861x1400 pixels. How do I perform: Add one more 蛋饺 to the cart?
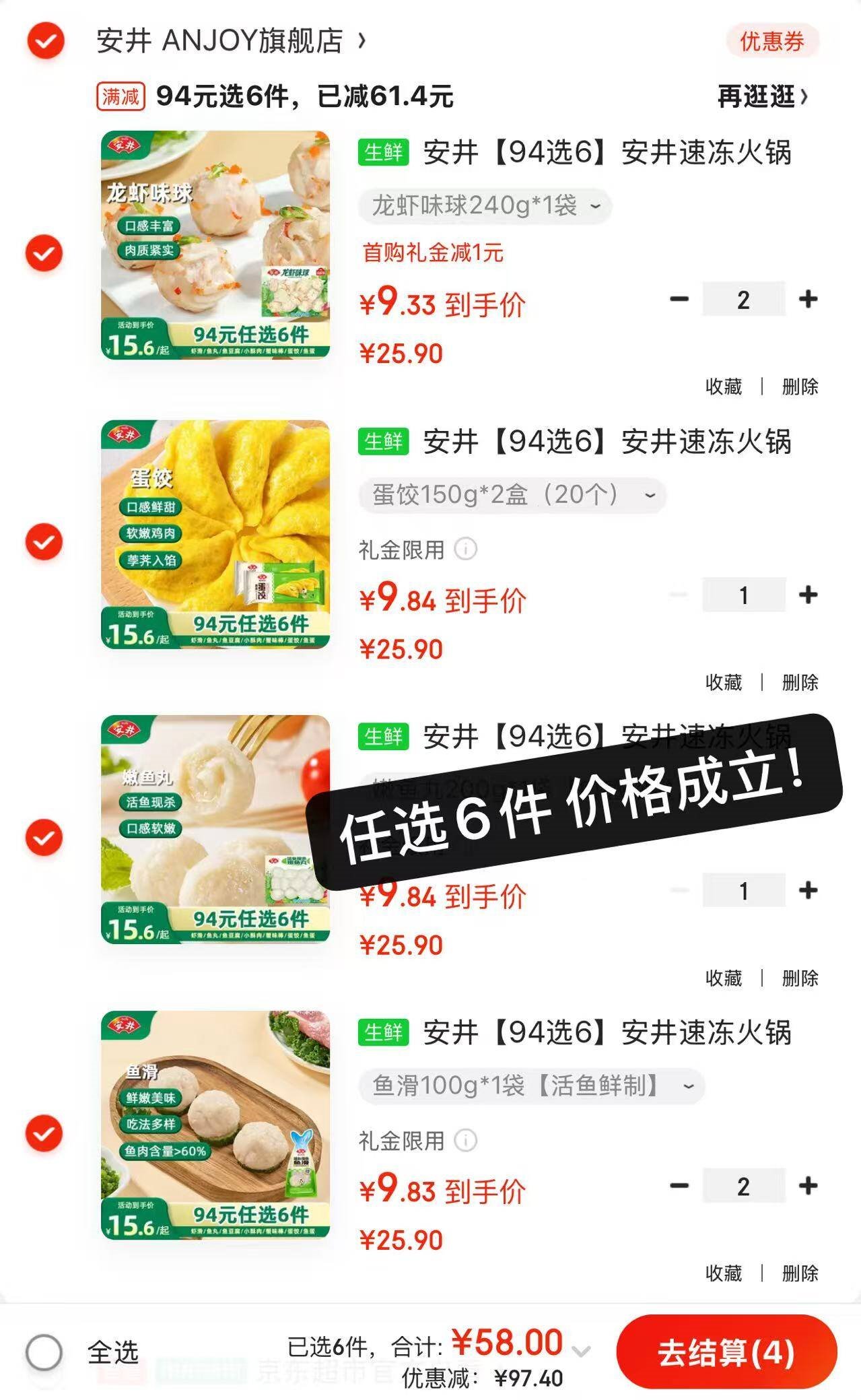(808, 595)
